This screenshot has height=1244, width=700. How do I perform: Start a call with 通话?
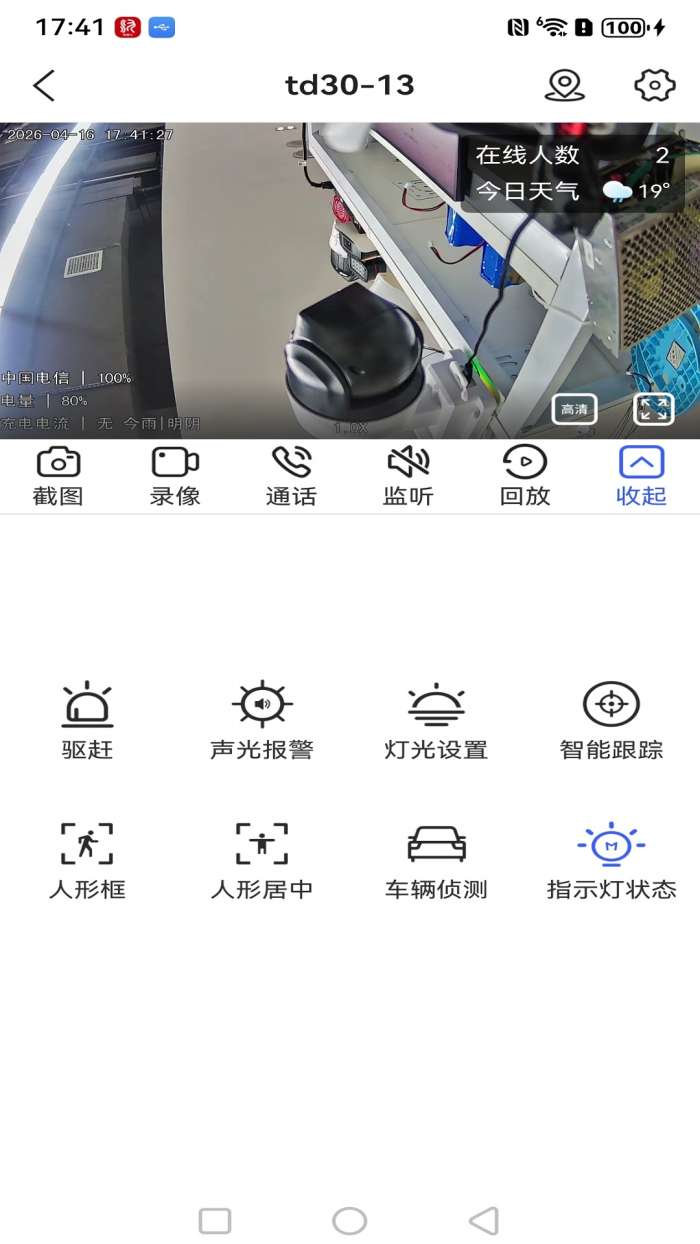click(291, 476)
